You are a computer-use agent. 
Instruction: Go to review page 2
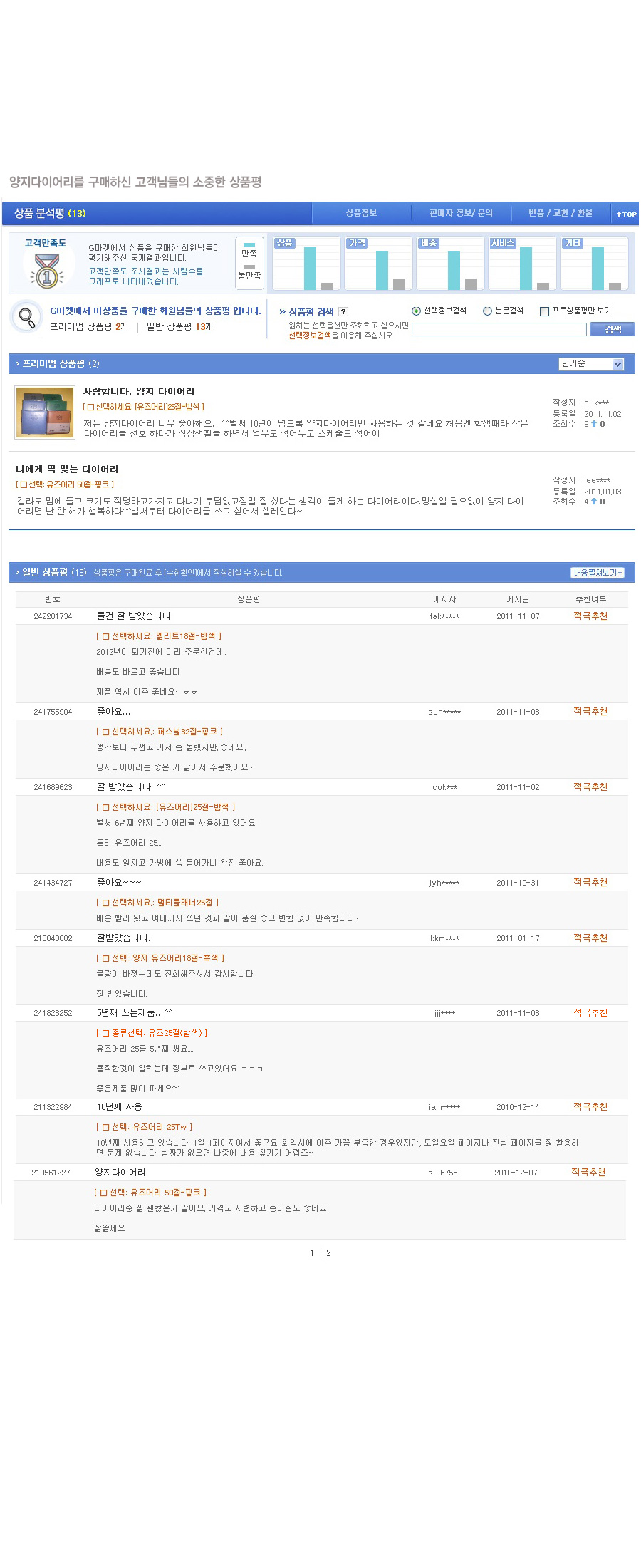(x=328, y=1252)
